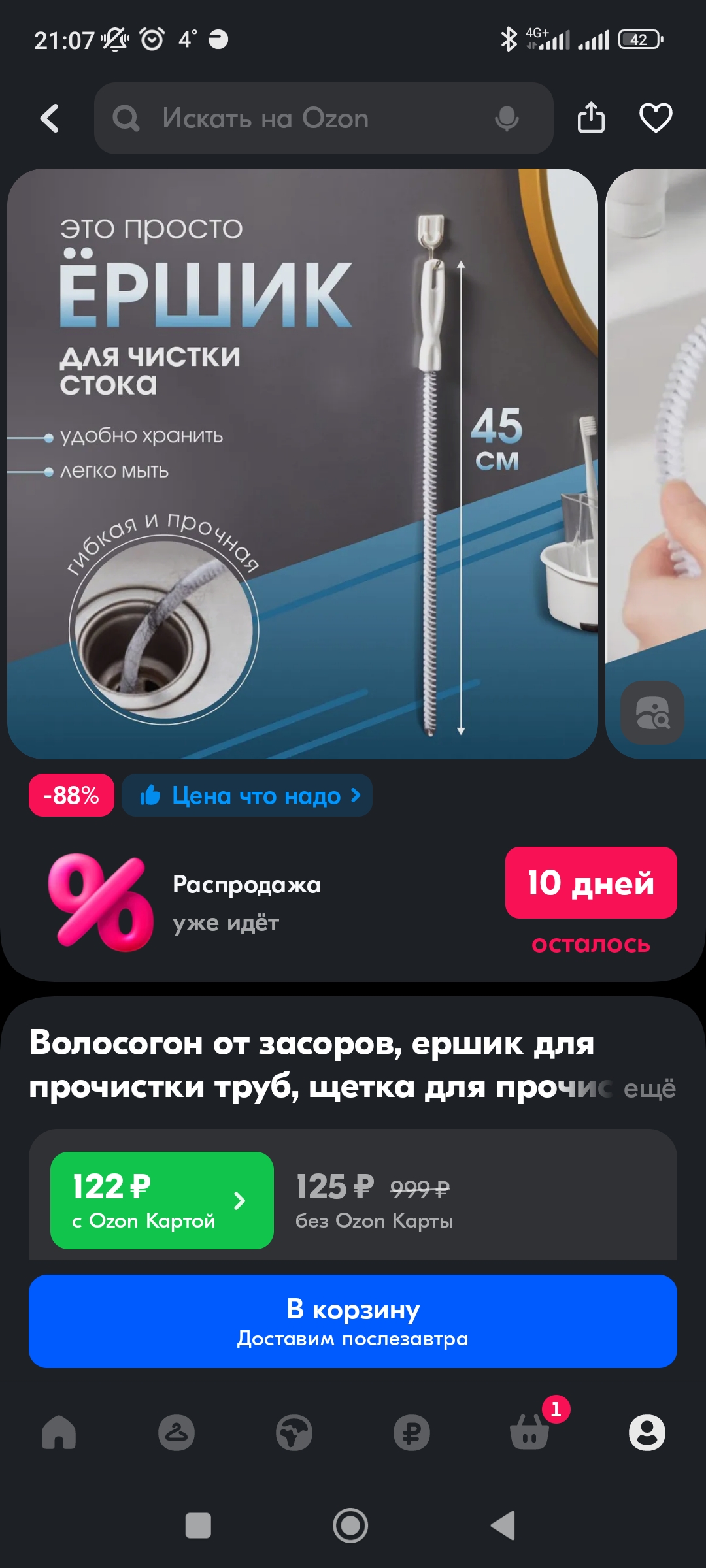
Task: Tap the system home button
Action: tap(350, 1526)
